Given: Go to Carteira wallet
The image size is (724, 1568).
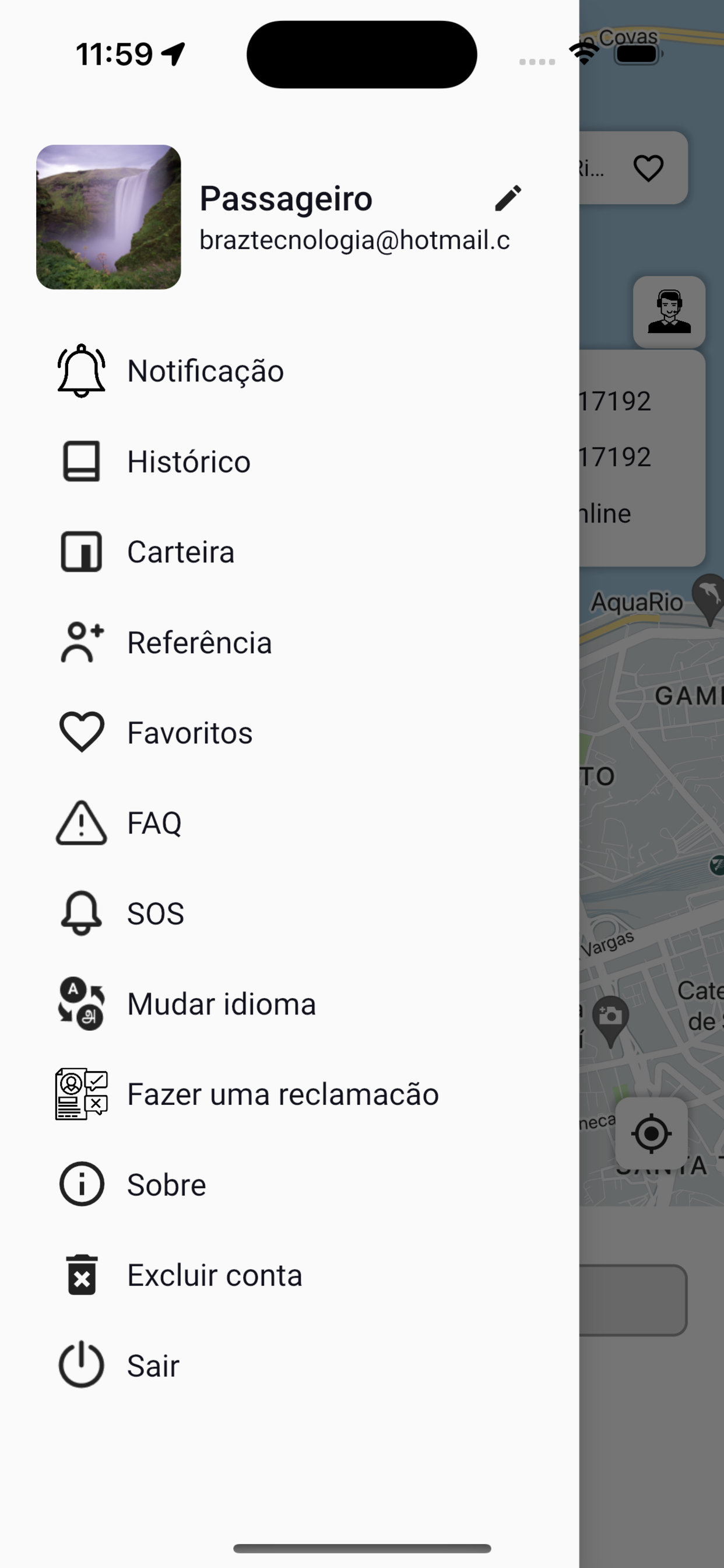Looking at the screenshot, I should 290,552.
